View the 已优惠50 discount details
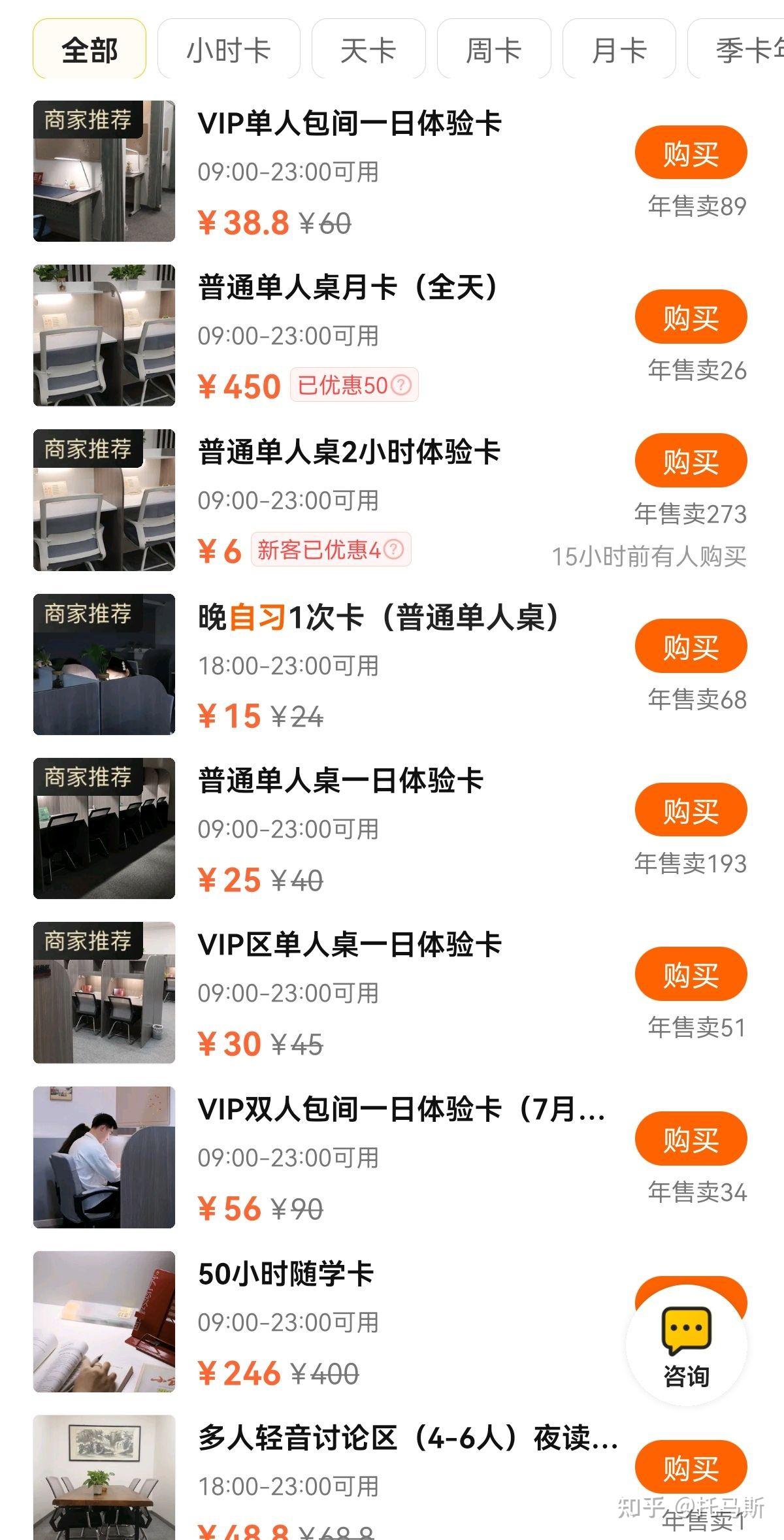784x1540 pixels. pyautogui.click(x=353, y=385)
